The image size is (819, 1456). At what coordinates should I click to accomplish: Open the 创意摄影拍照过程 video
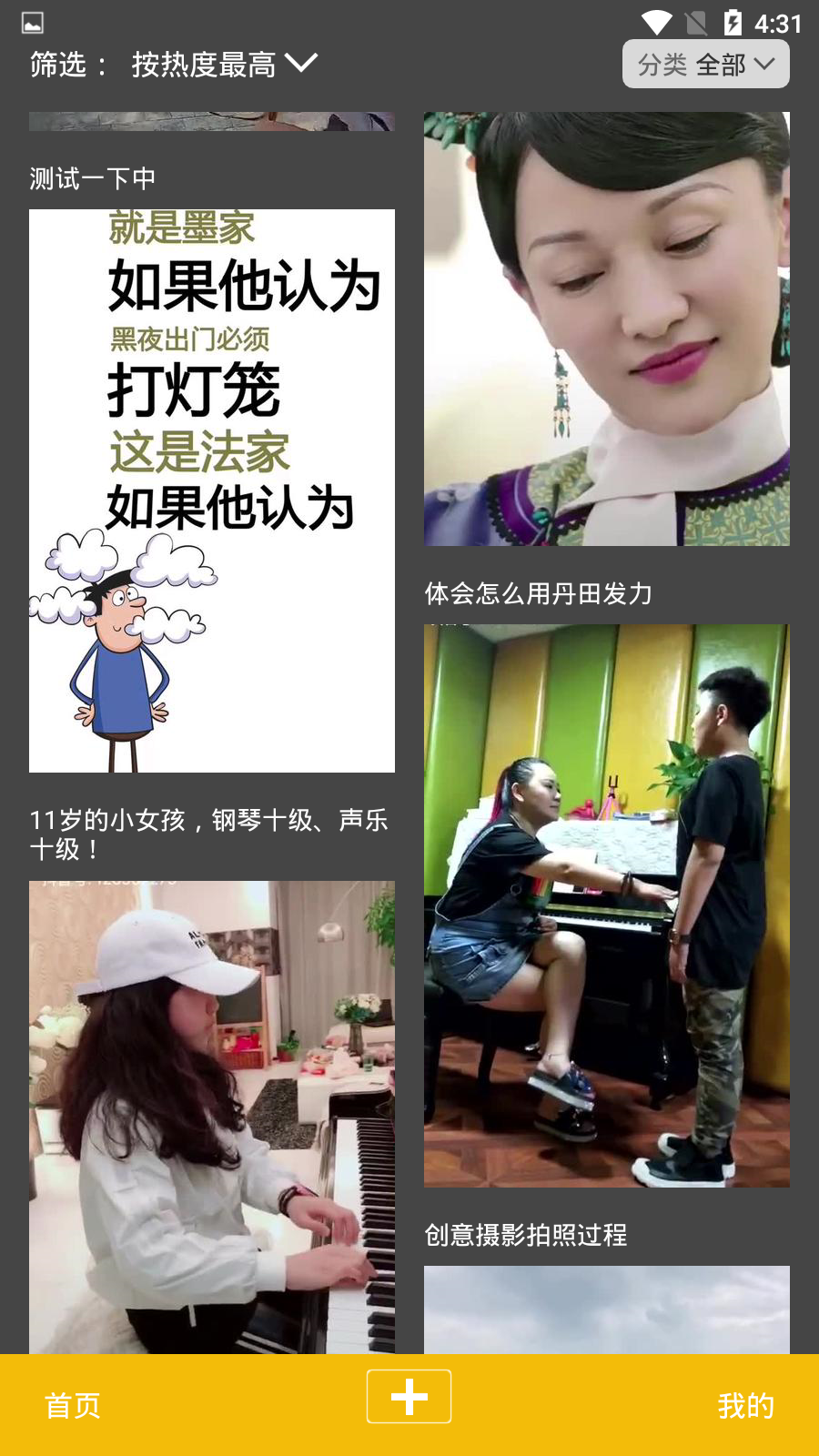coord(606,1309)
